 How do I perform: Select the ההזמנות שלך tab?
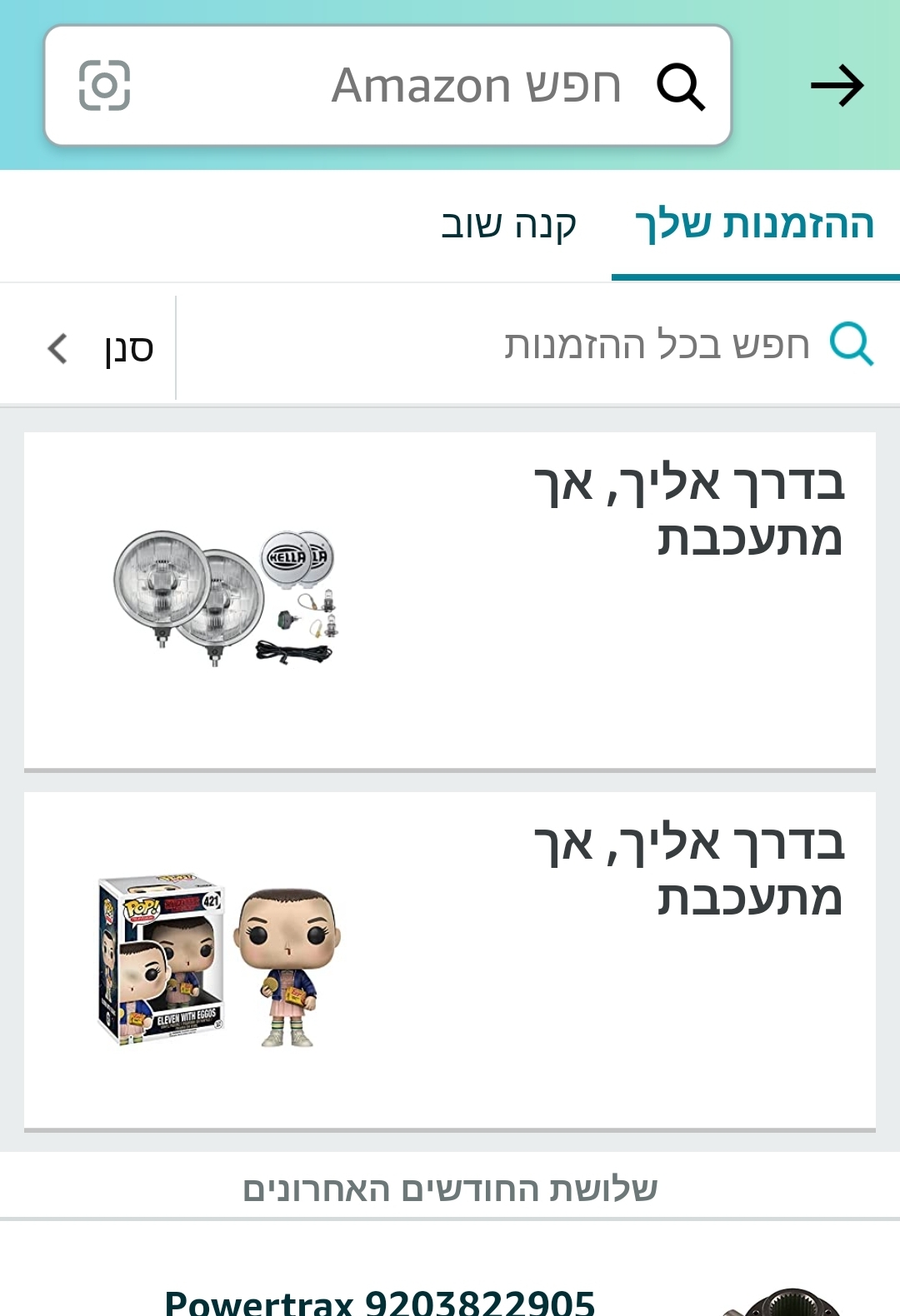pyautogui.click(x=755, y=225)
